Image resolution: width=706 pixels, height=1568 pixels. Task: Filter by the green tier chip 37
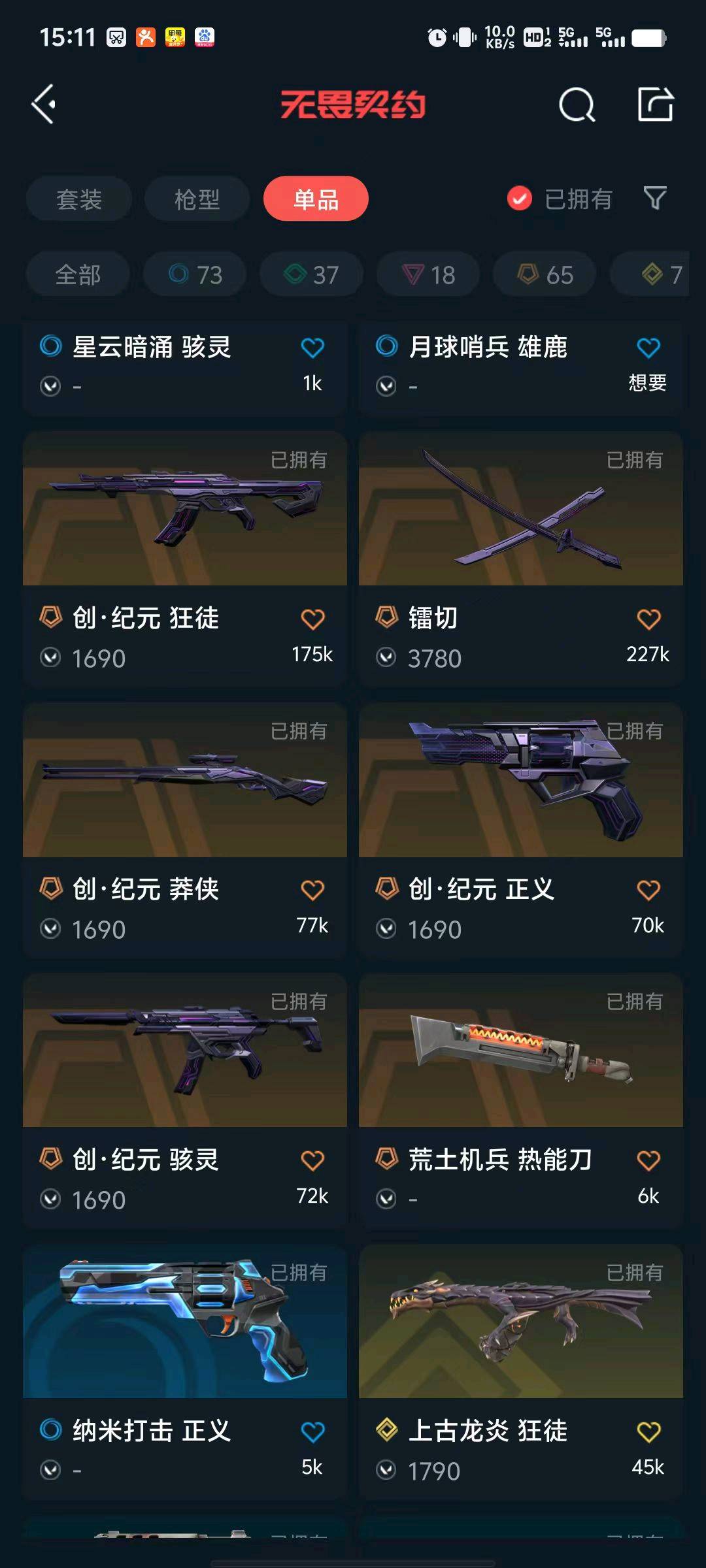pos(311,274)
